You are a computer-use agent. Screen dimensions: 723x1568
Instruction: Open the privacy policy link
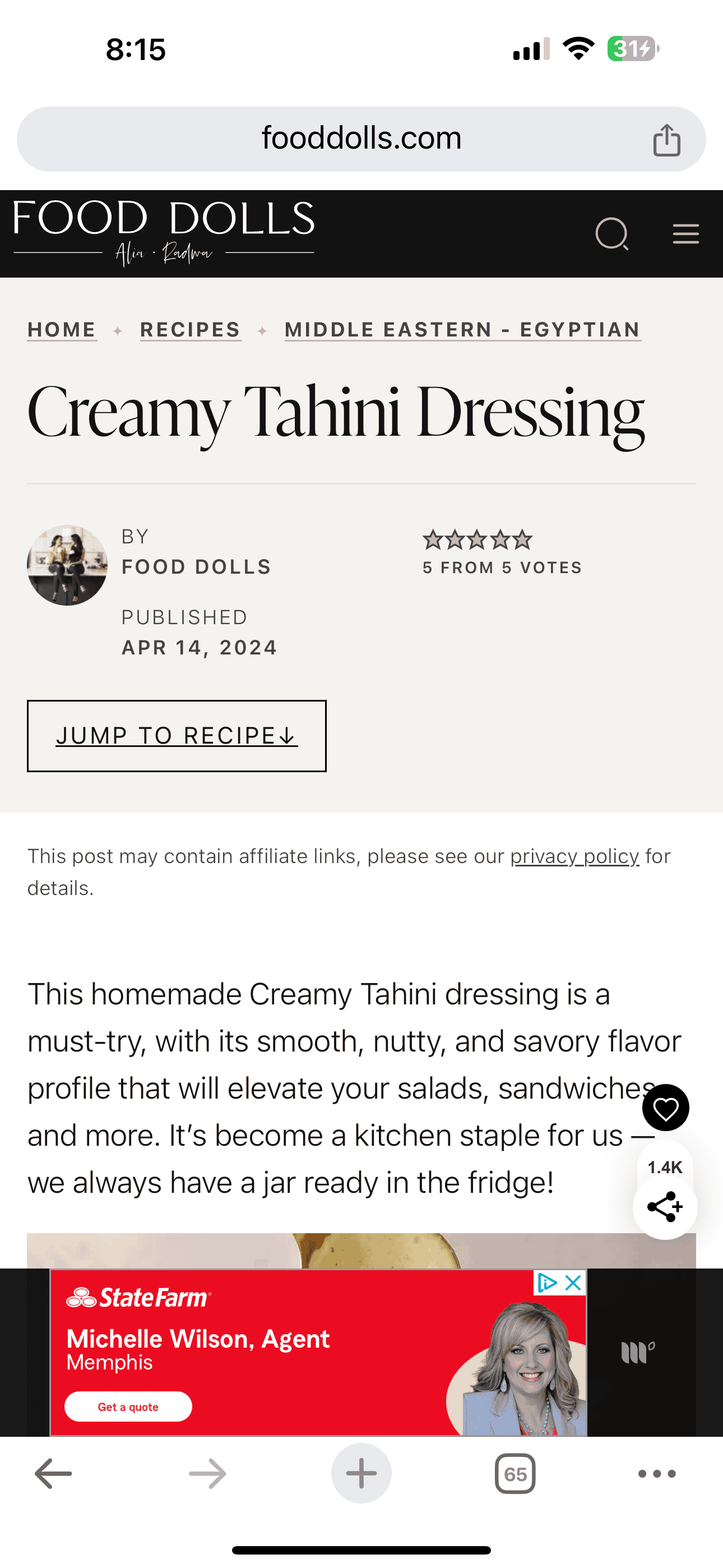pos(574,856)
